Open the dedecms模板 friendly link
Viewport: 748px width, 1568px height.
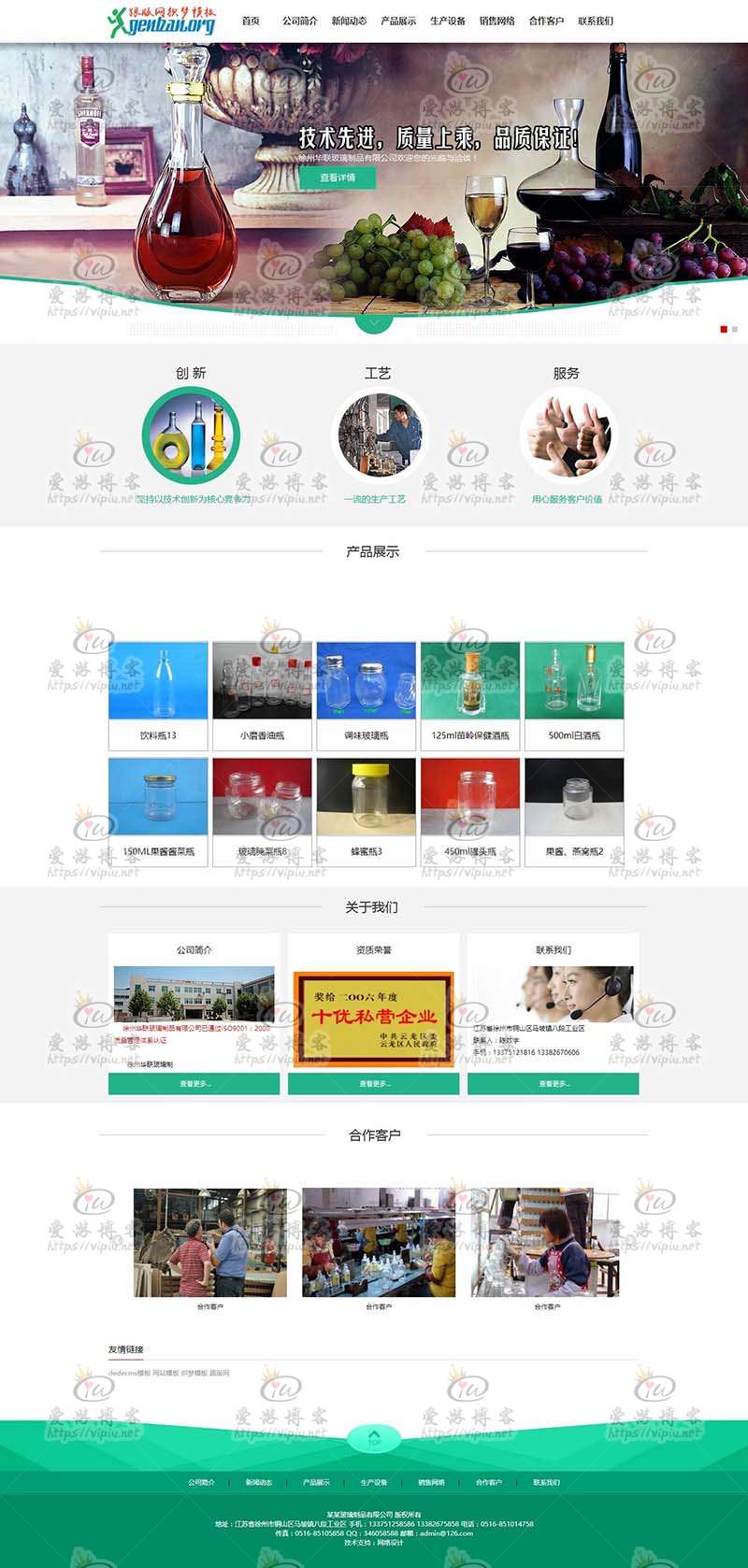[x=129, y=1373]
